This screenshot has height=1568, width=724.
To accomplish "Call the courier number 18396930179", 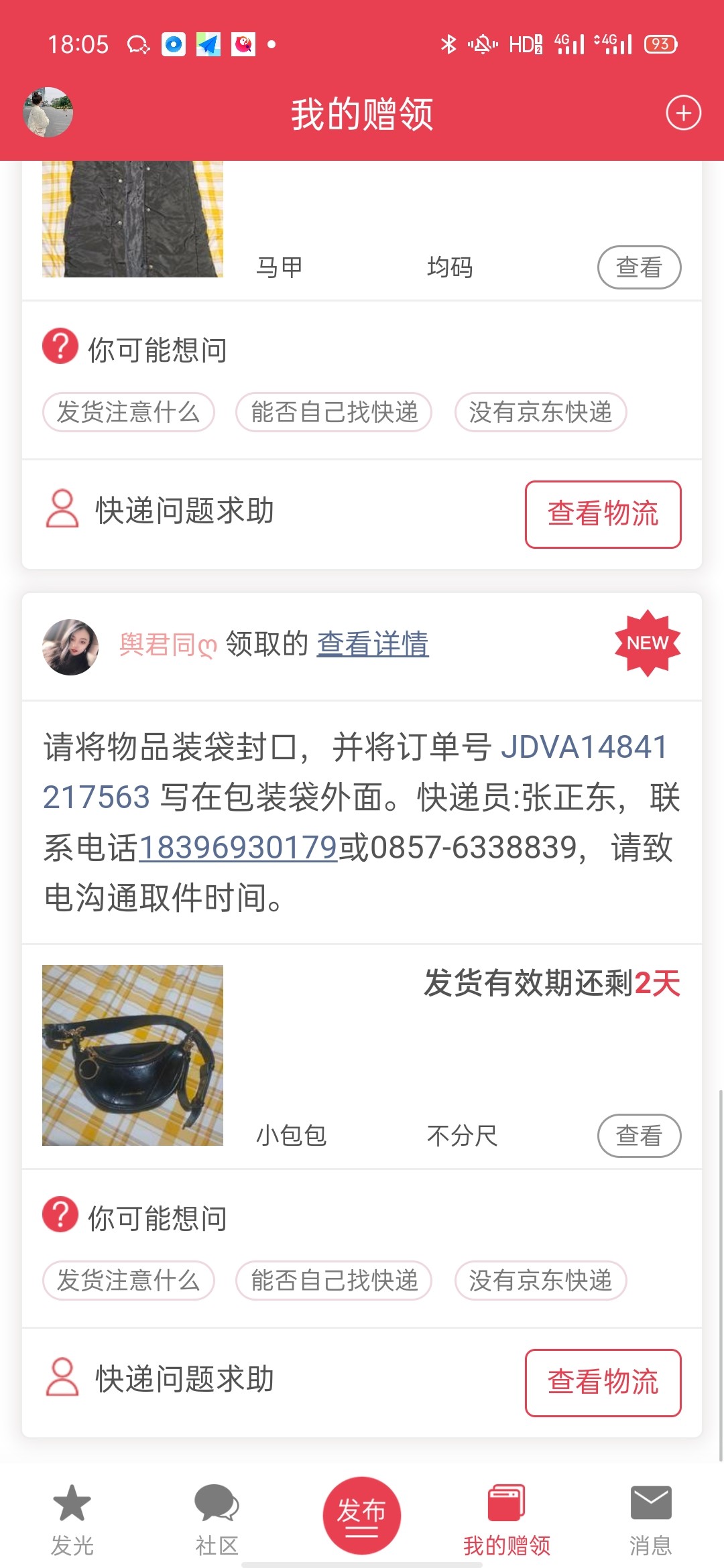I will click(x=238, y=848).
